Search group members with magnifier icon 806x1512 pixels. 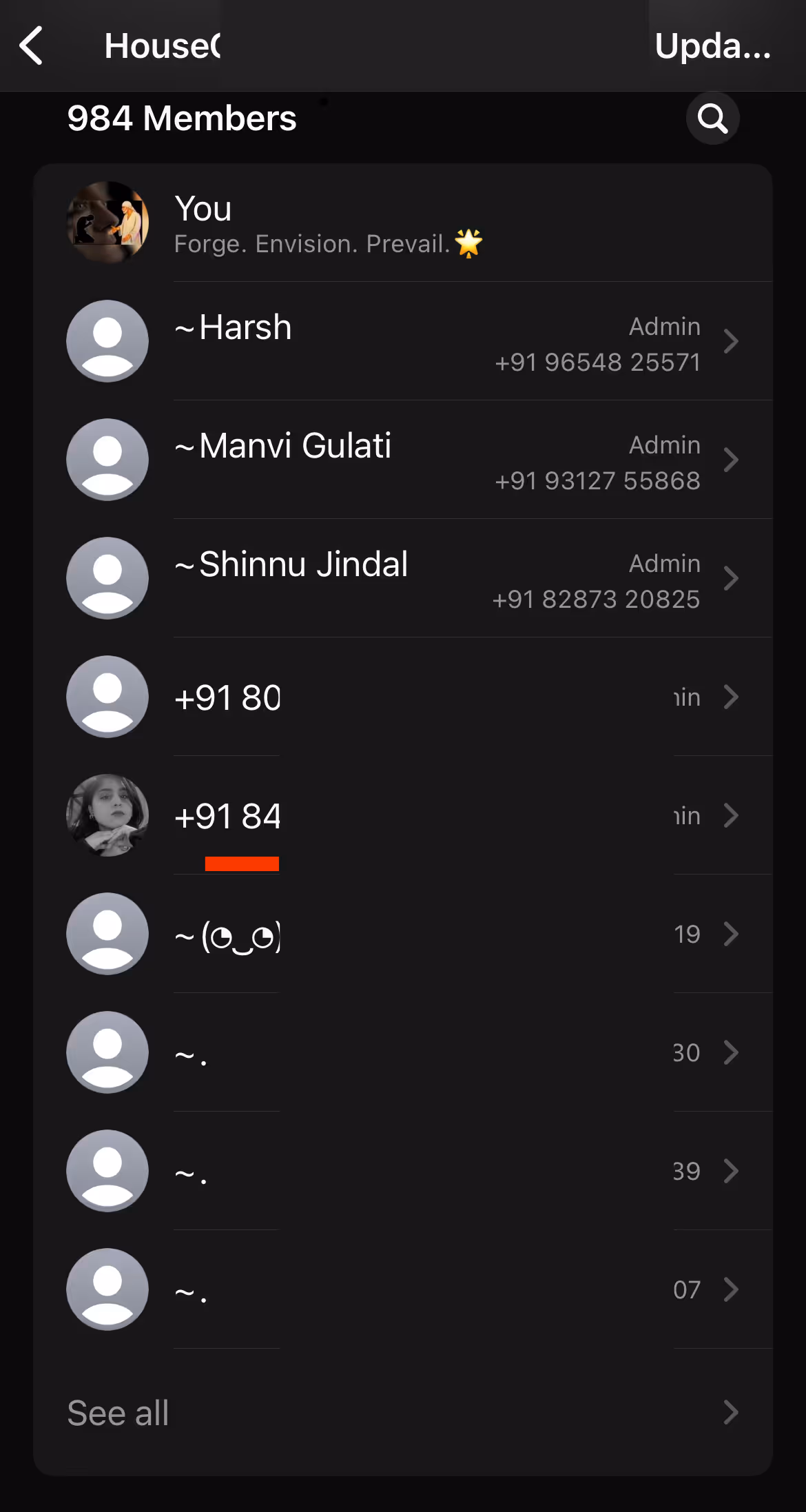[x=712, y=119]
